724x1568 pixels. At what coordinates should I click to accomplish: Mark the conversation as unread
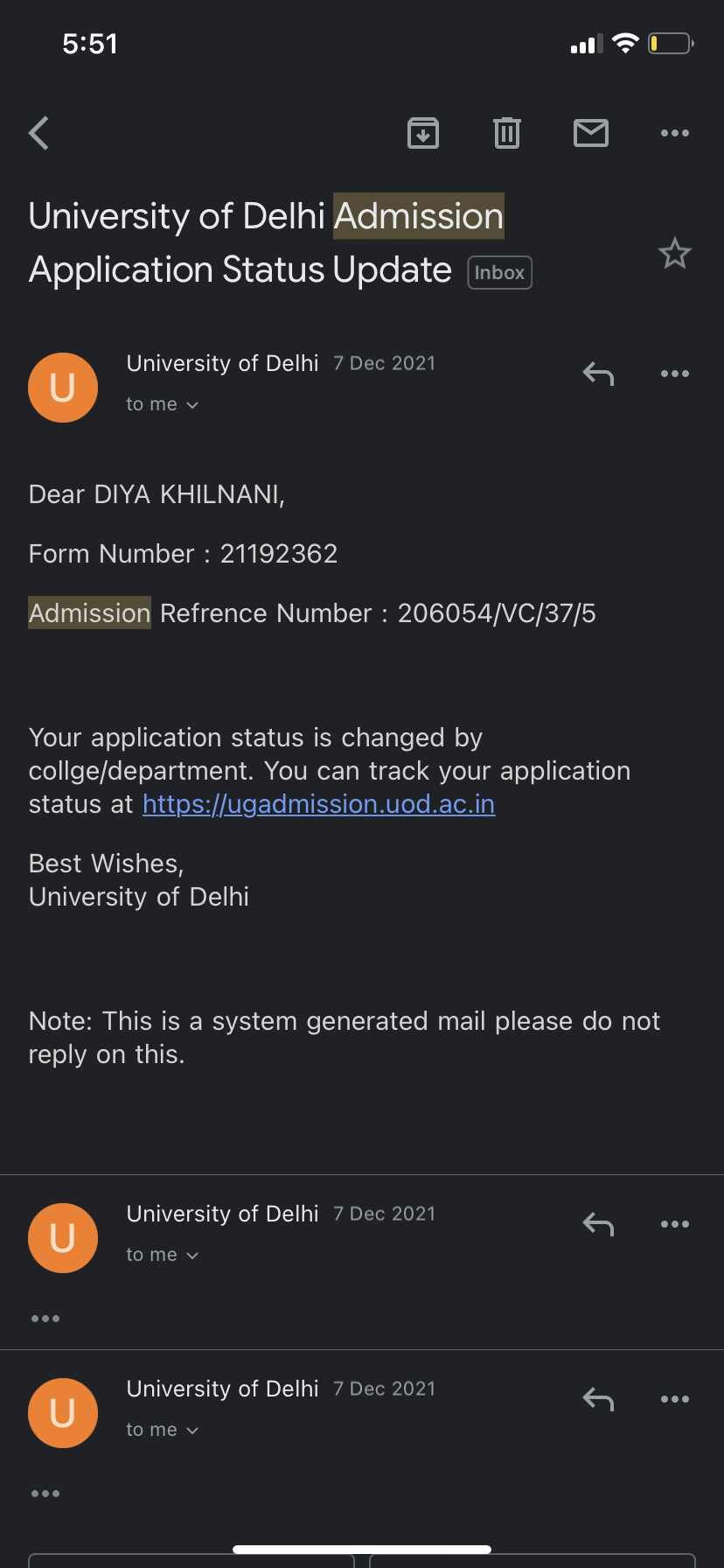[x=591, y=133]
